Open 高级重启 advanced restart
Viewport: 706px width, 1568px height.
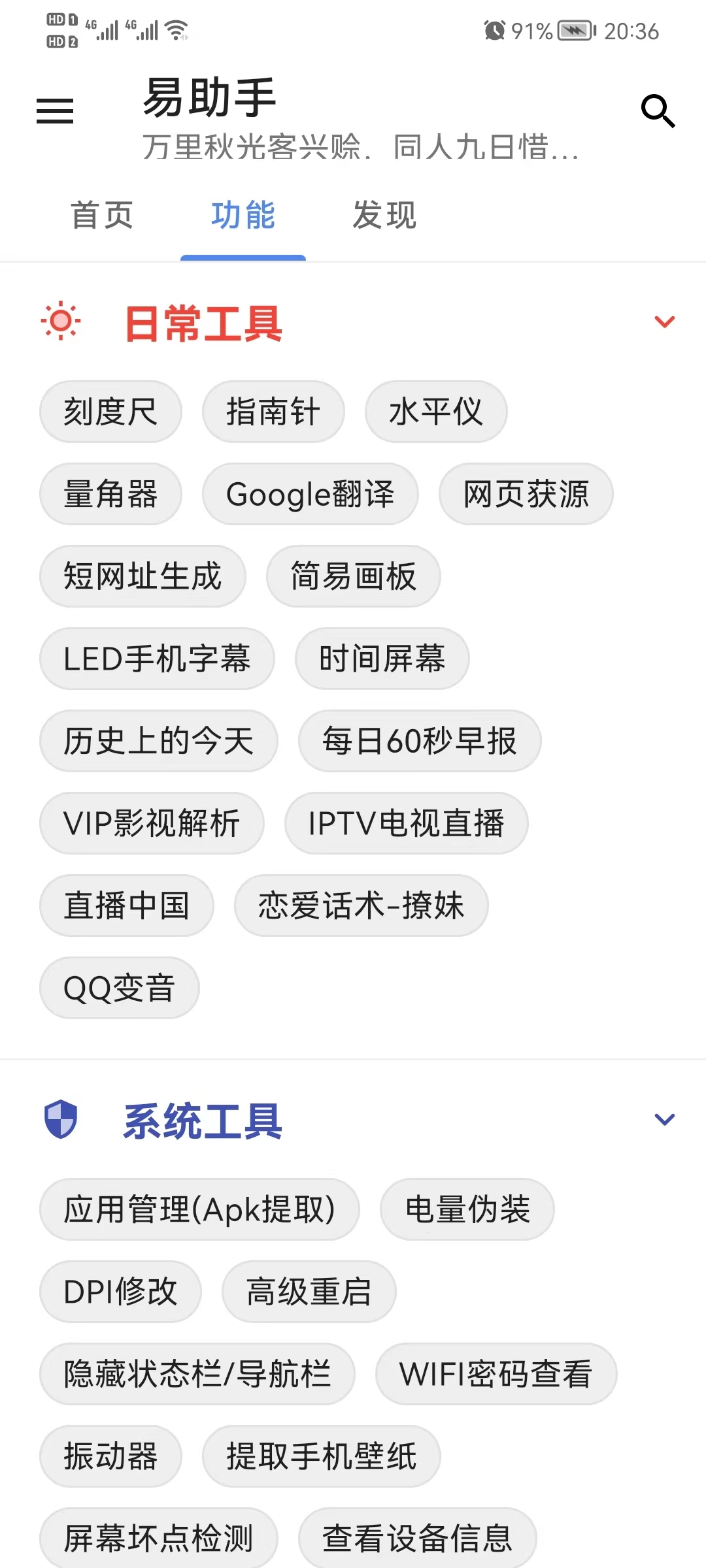pyautogui.click(x=308, y=1292)
